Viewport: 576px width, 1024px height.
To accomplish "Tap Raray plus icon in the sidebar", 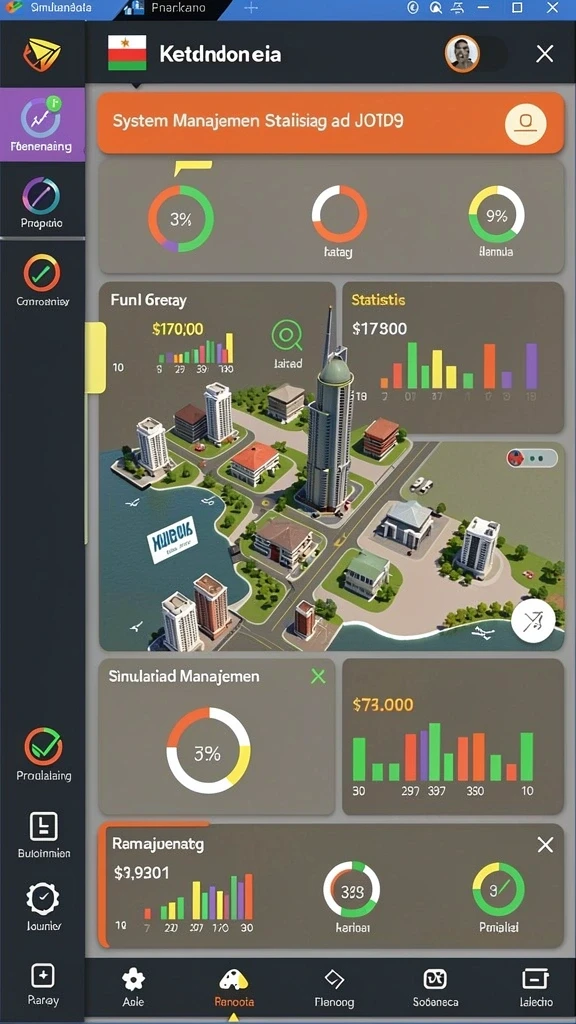I will tap(43, 984).
